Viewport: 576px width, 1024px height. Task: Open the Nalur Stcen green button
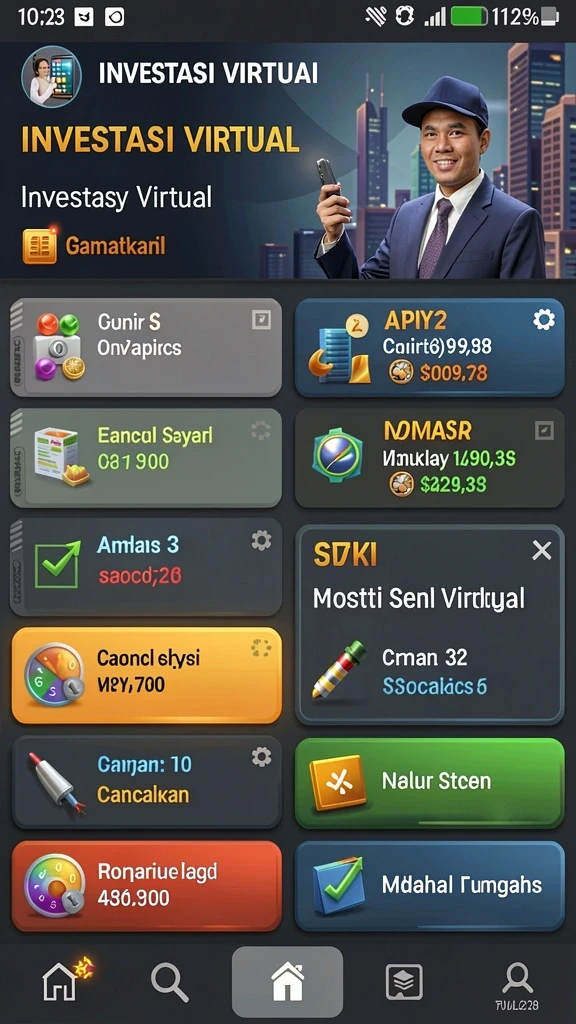430,782
